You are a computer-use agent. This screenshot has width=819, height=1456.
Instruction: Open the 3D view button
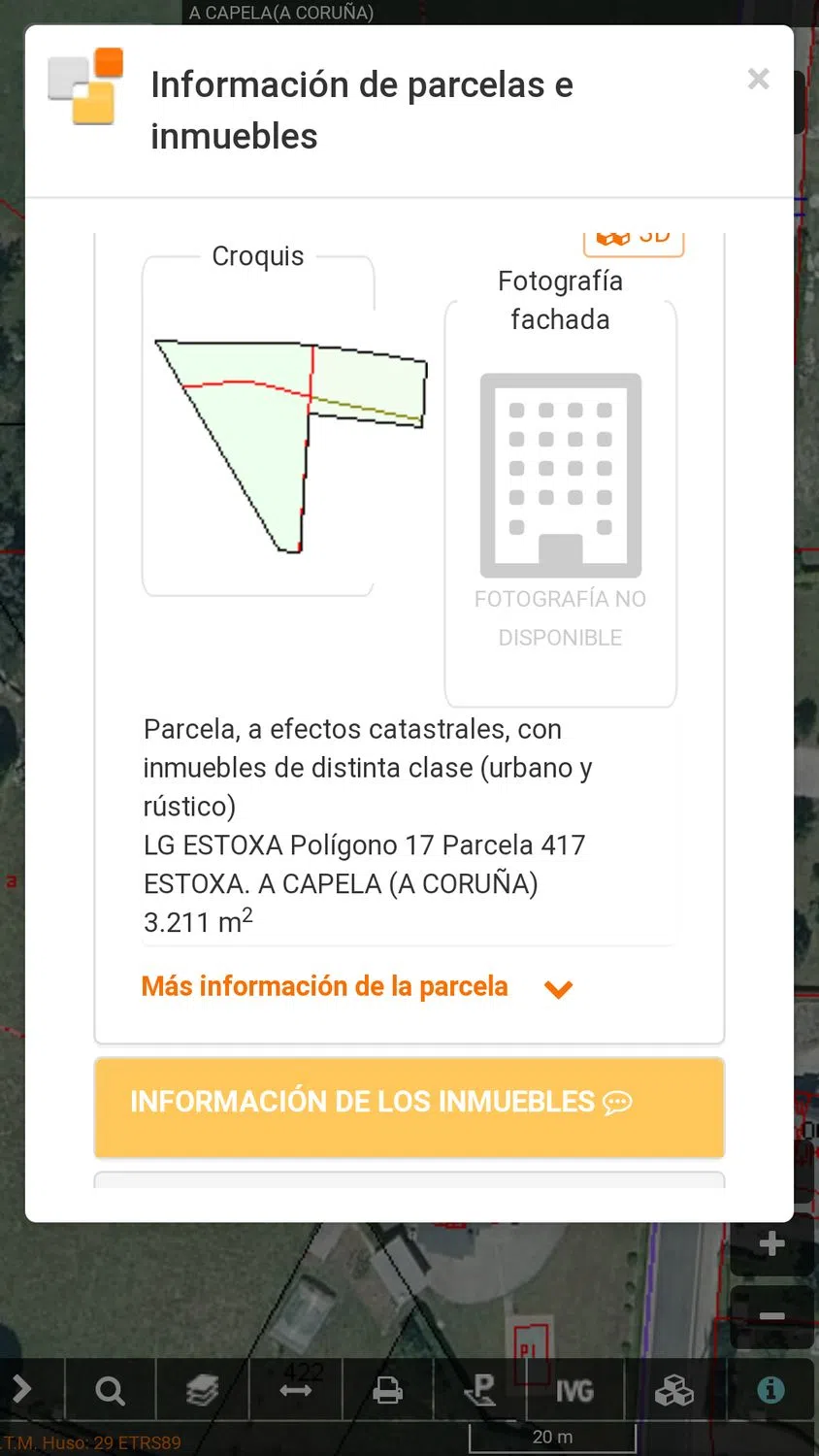click(x=634, y=241)
